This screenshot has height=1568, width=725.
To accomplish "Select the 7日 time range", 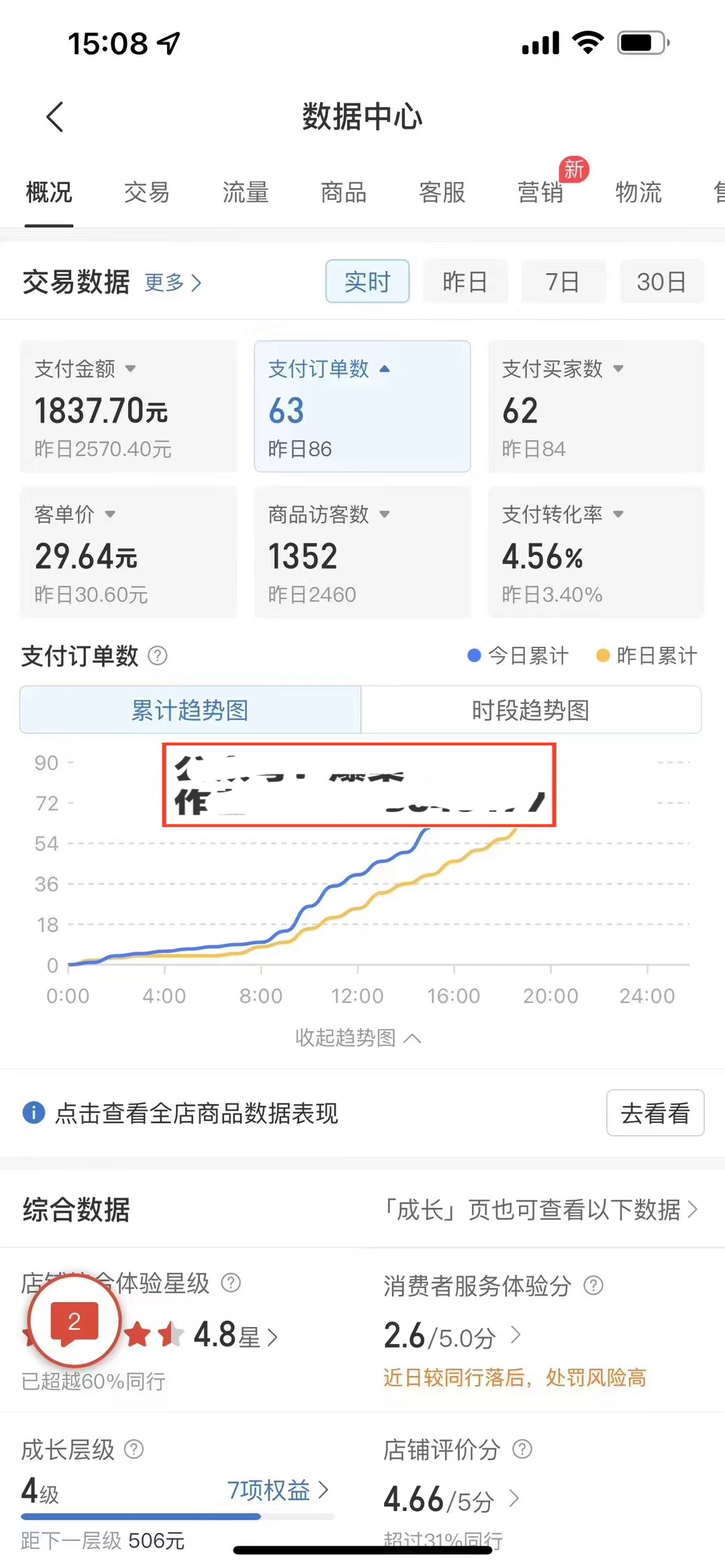I will (x=563, y=282).
